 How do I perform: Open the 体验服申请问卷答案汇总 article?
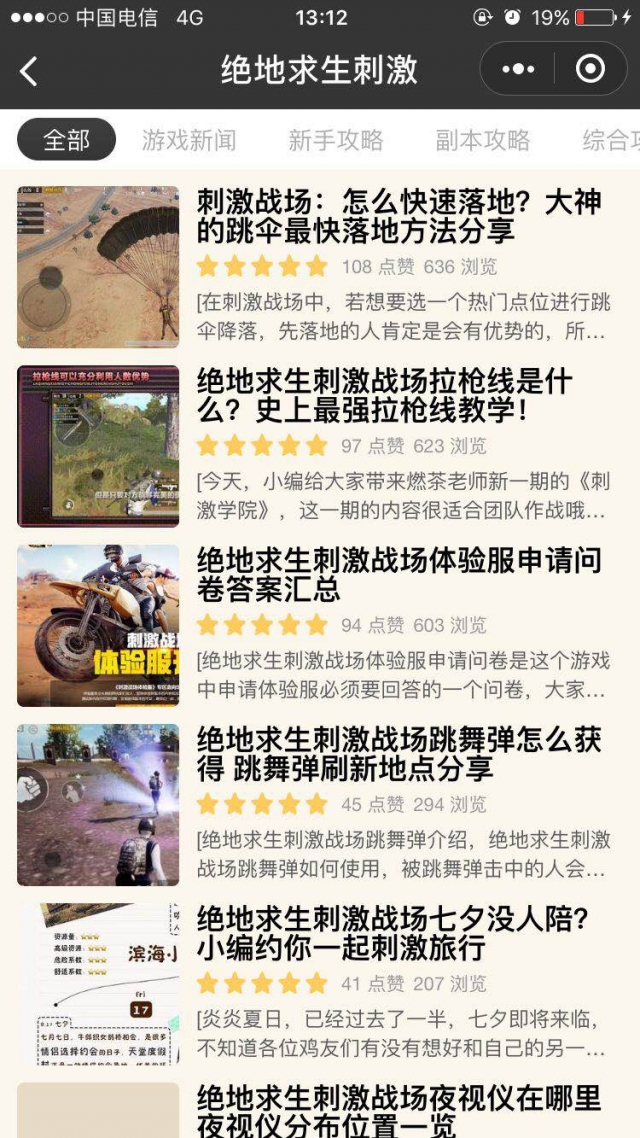399,575
